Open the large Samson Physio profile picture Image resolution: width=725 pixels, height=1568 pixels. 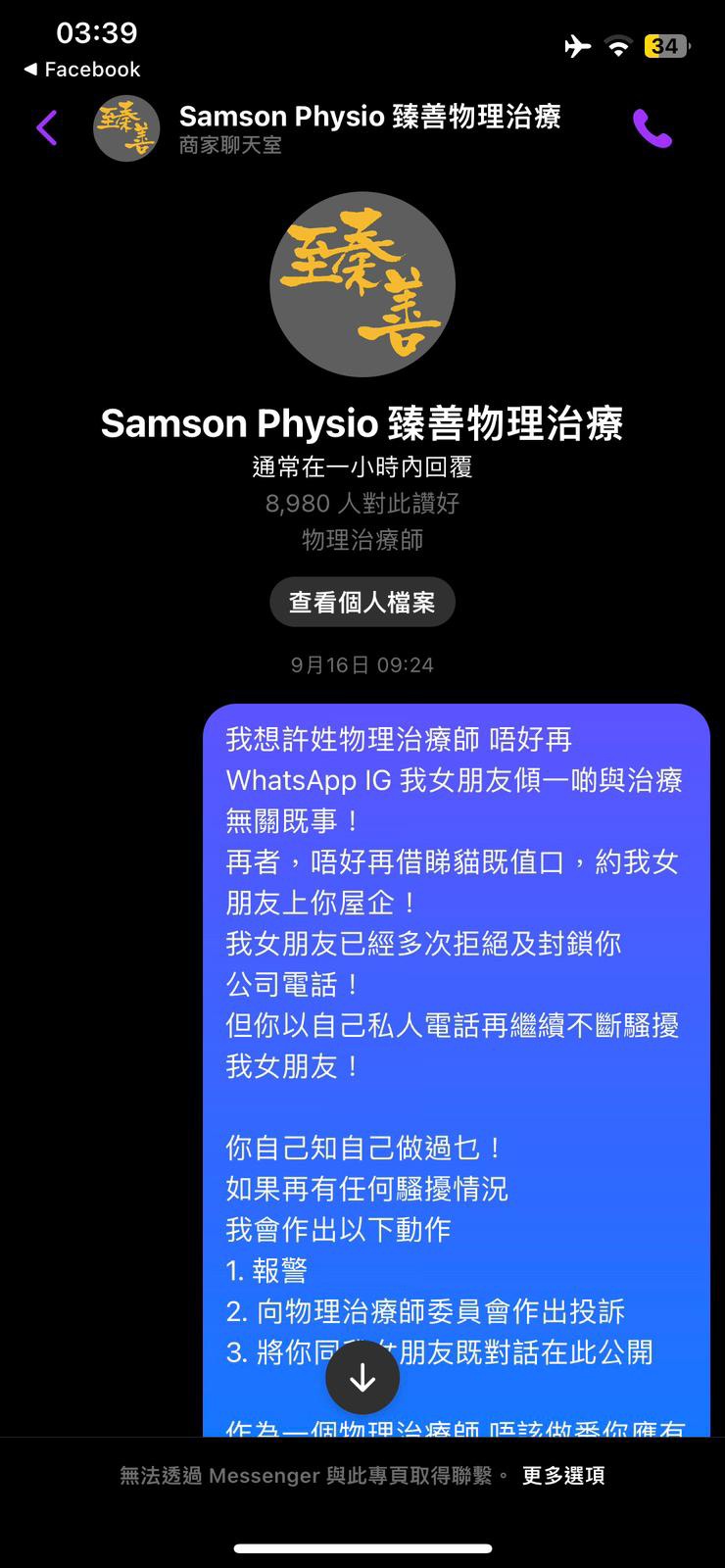(362, 284)
